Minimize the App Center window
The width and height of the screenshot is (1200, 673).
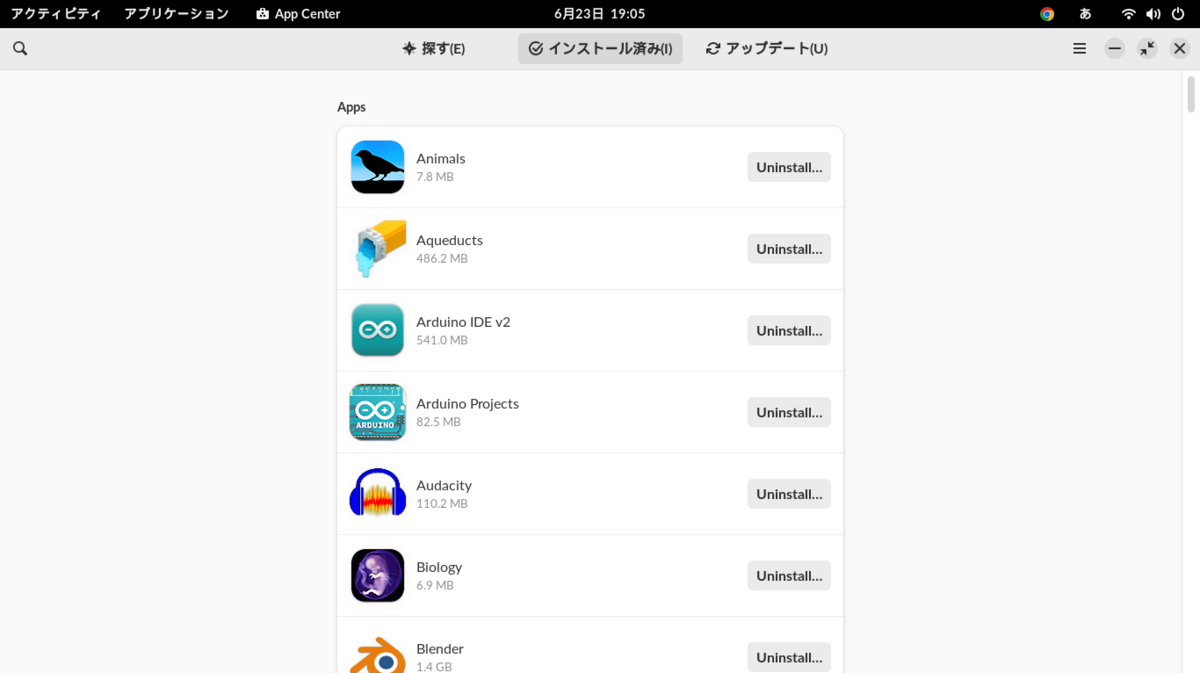pyautogui.click(x=1114, y=48)
